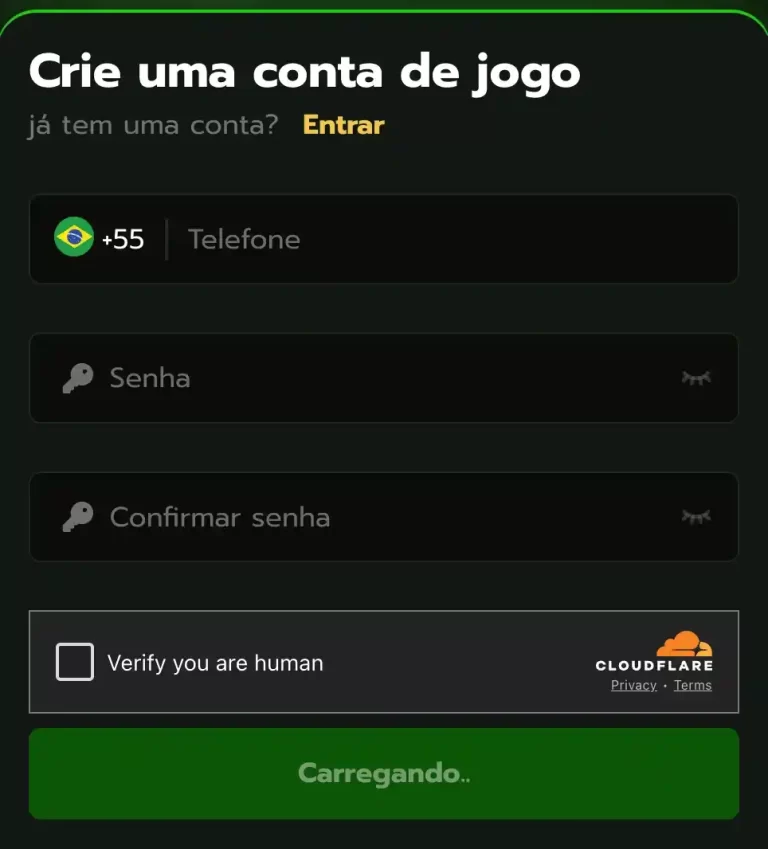Click the key icon beside Confirmar senha
The image size is (768, 849).
[77, 517]
